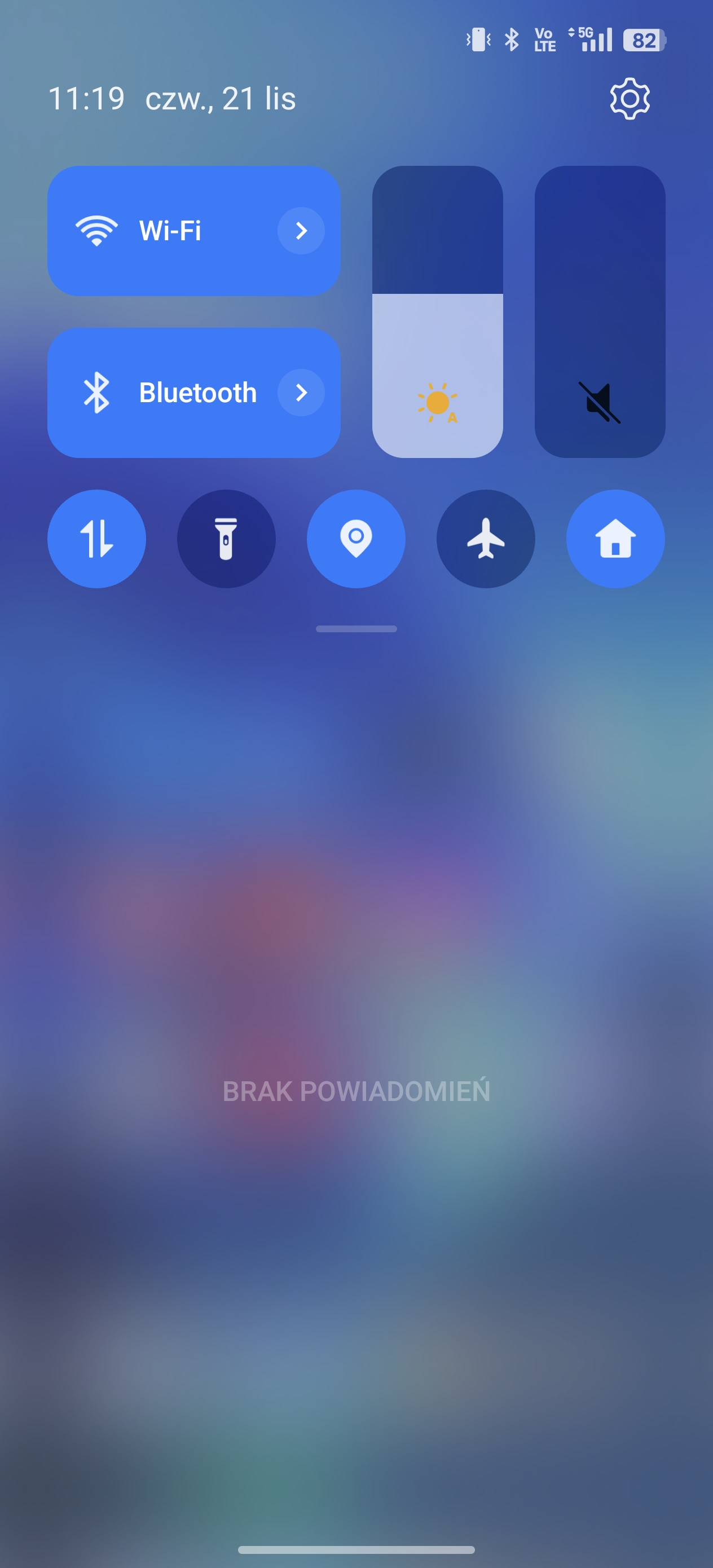Enable airplane mode

coord(486,539)
